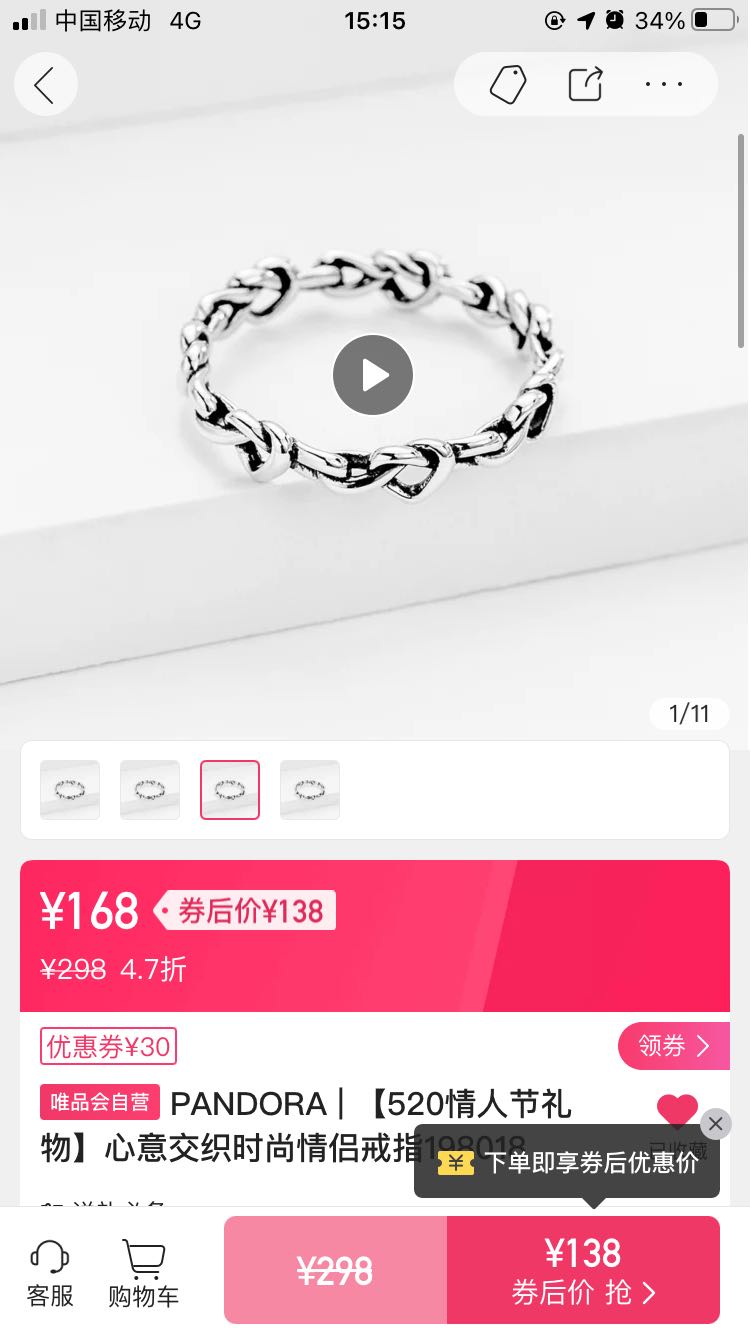Buy at ¥138 券后价 抢
The height and width of the screenshot is (1334, 750).
583,1271
